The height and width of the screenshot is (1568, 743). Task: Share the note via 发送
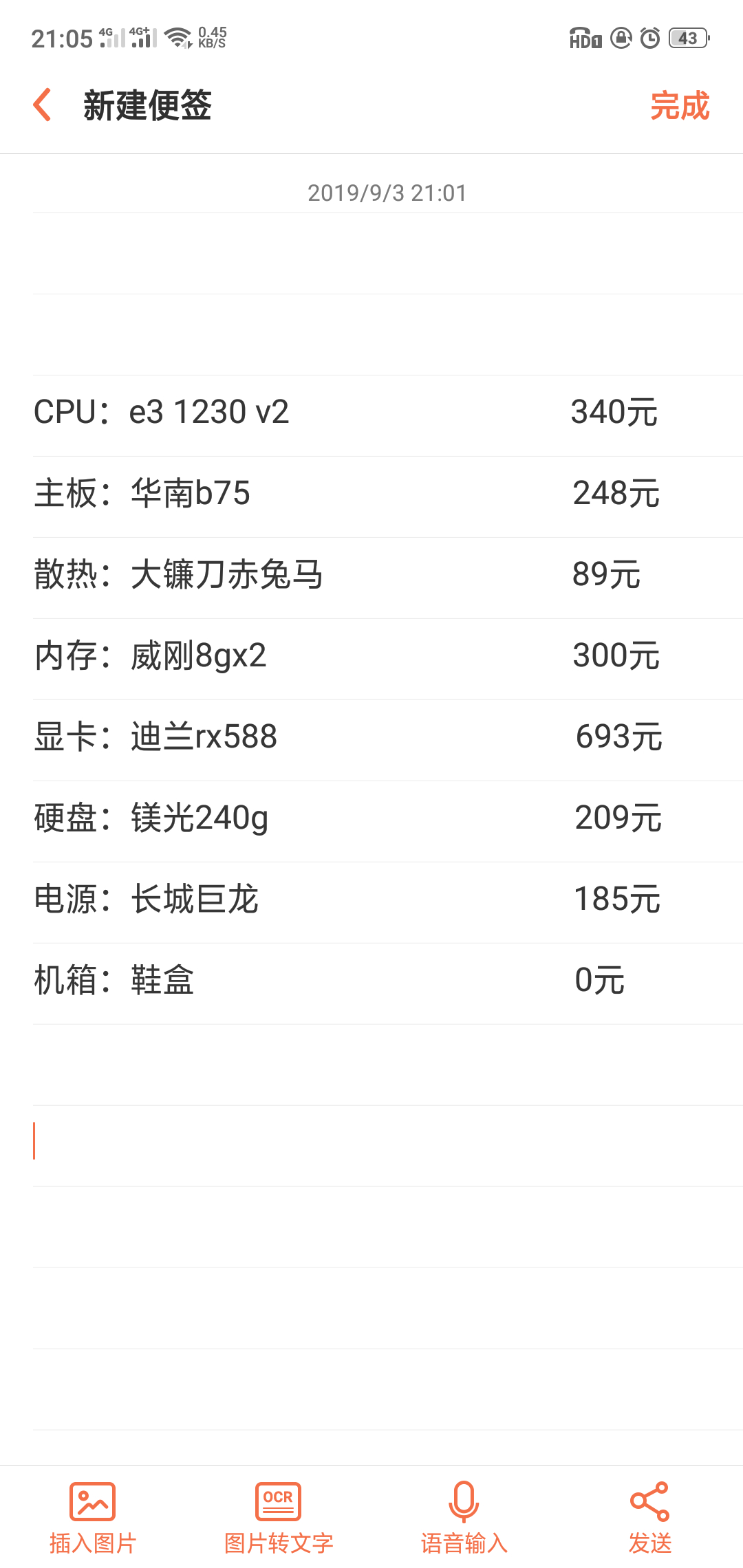tap(650, 1518)
